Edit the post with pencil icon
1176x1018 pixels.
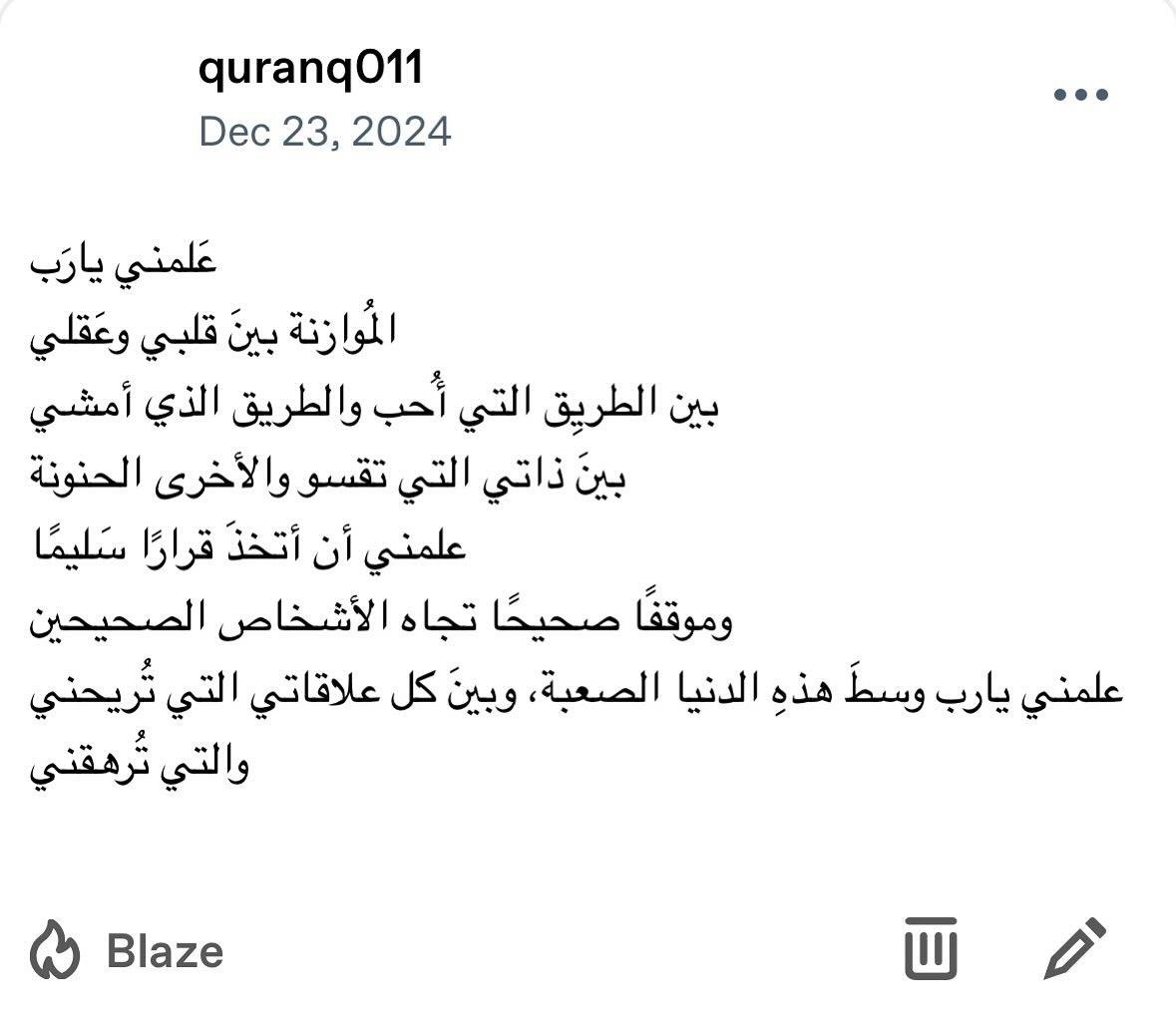1074,948
